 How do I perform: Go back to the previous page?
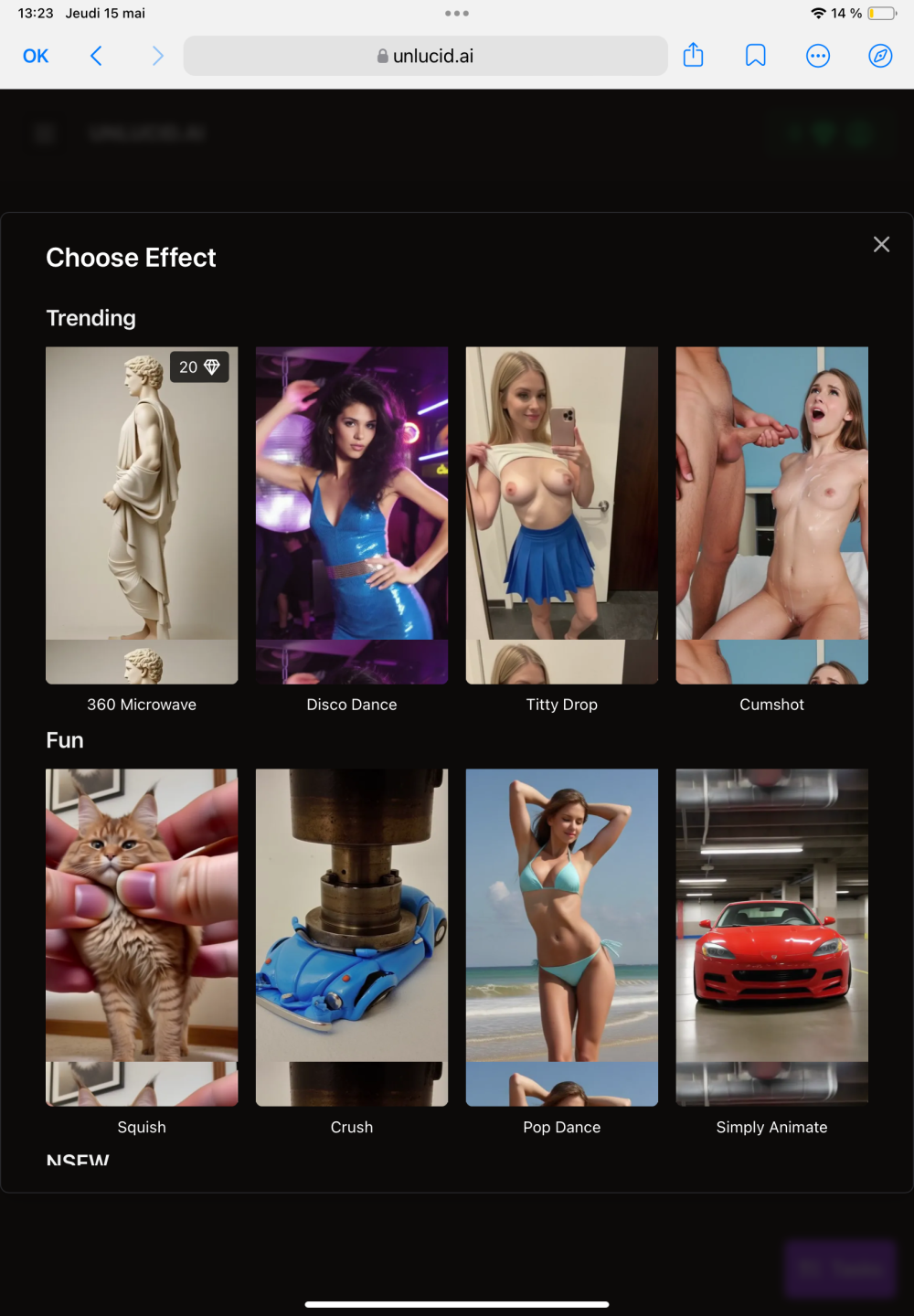(x=96, y=57)
